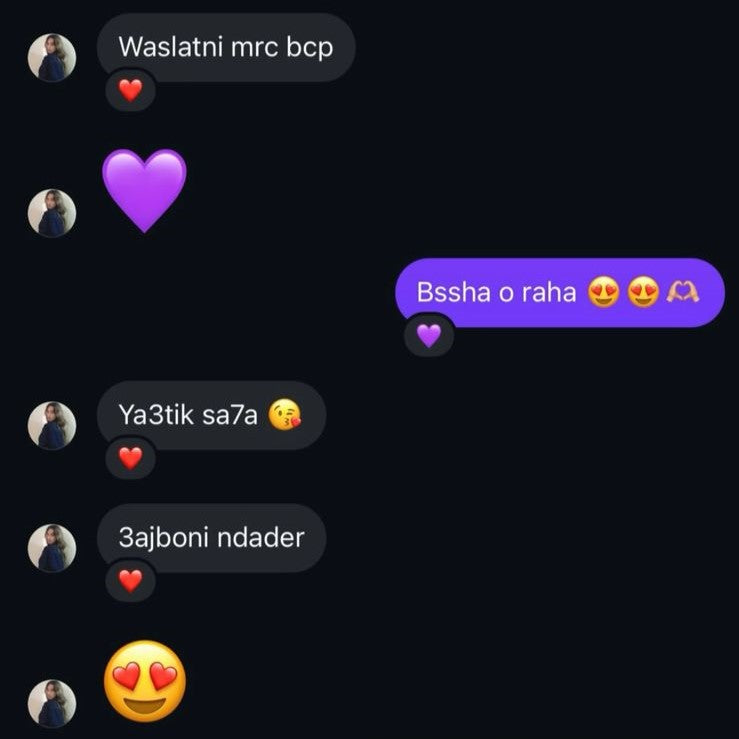739x739 pixels.
Task: Open the heart reaction under "3ajboni ndader"
Action: tap(130, 581)
